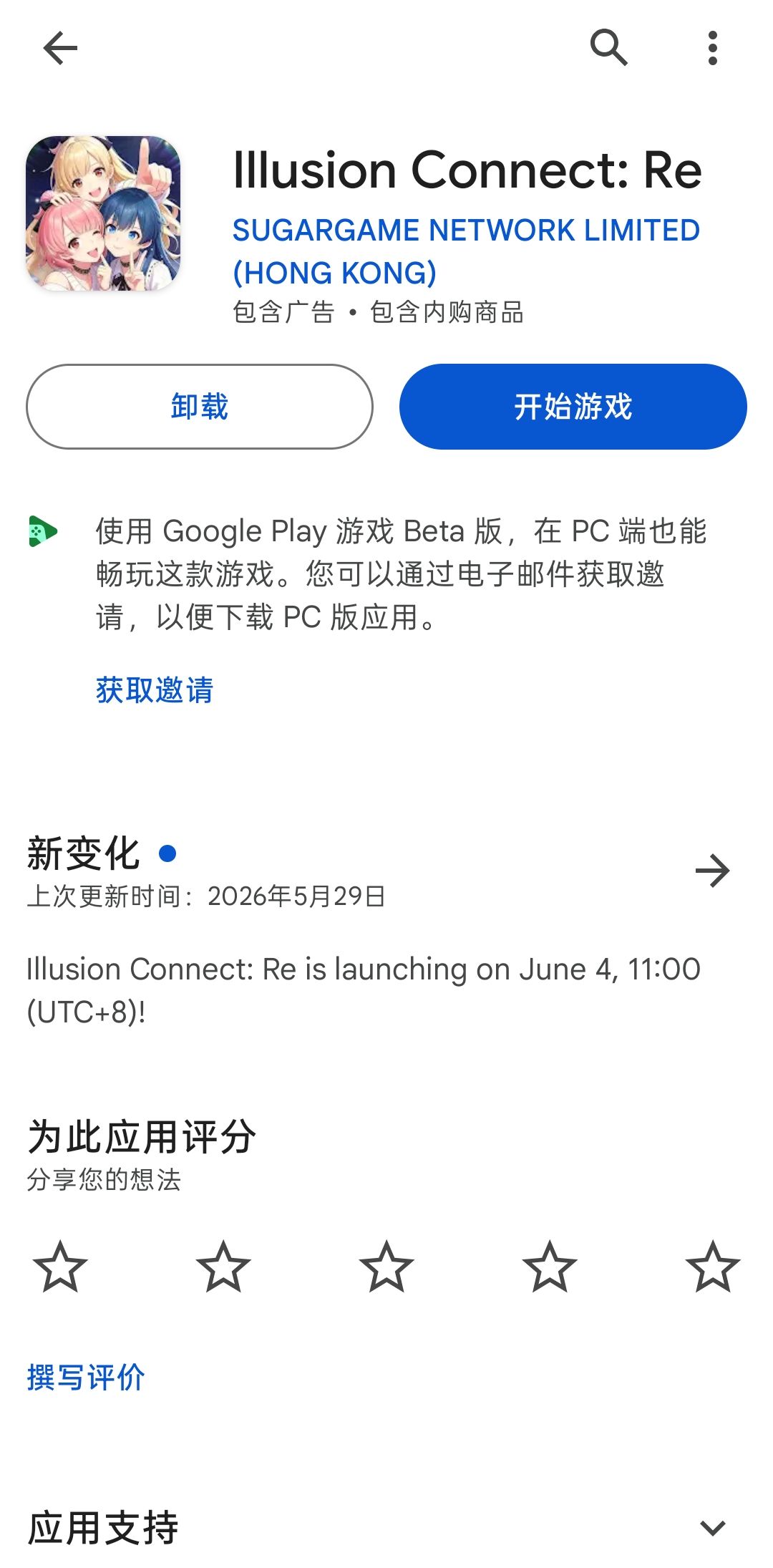Rate the app four stars
This screenshot has width=773, height=1568.
[x=550, y=1267]
